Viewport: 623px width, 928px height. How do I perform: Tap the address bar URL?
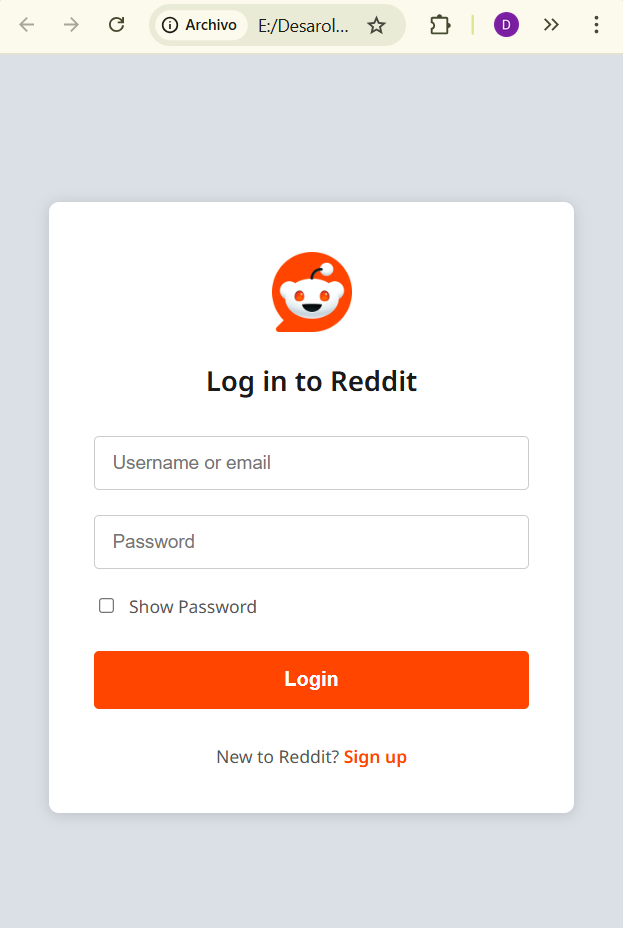pos(304,25)
